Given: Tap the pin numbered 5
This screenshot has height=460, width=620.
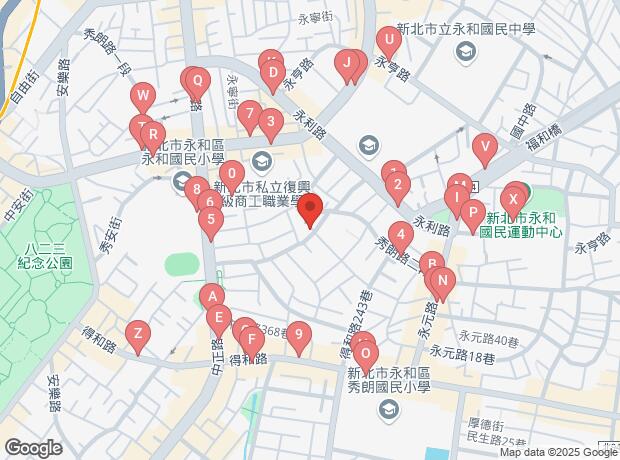Looking at the screenshot, I should pyautogui.click(x=210, y=217).
